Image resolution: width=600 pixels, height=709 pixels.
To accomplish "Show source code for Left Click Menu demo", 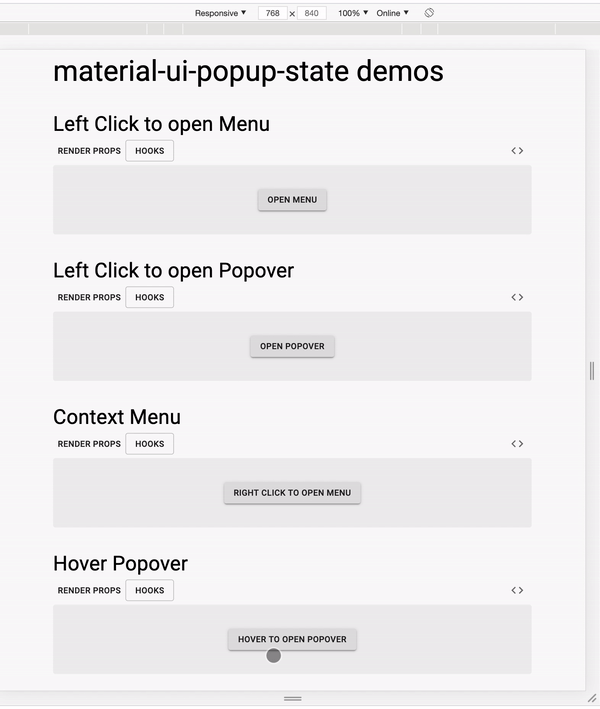I will (517, 151).
